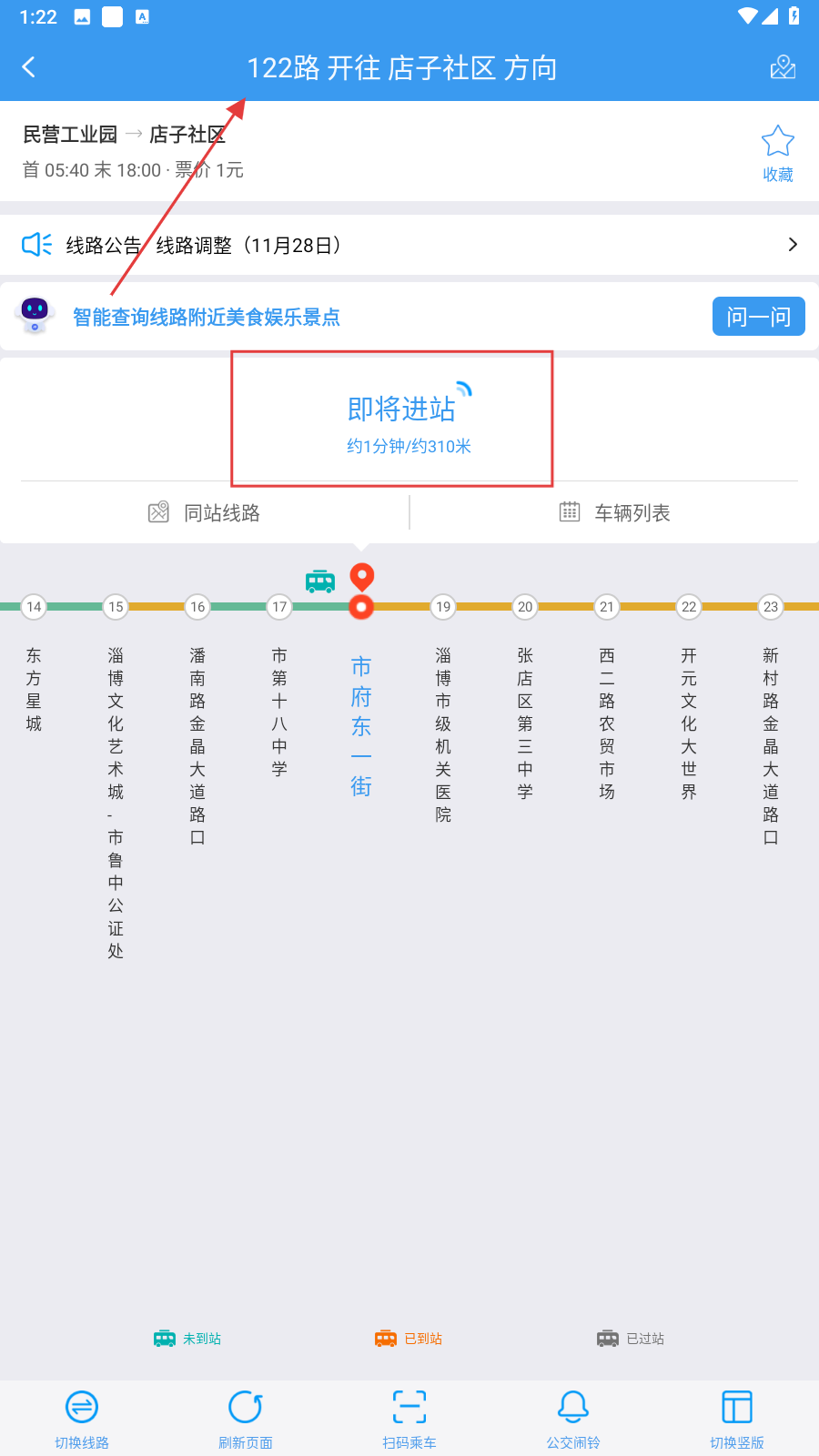Select stop 17 市第十八中学
This screenshot has height=1456, width=819.
pos(279,687)
